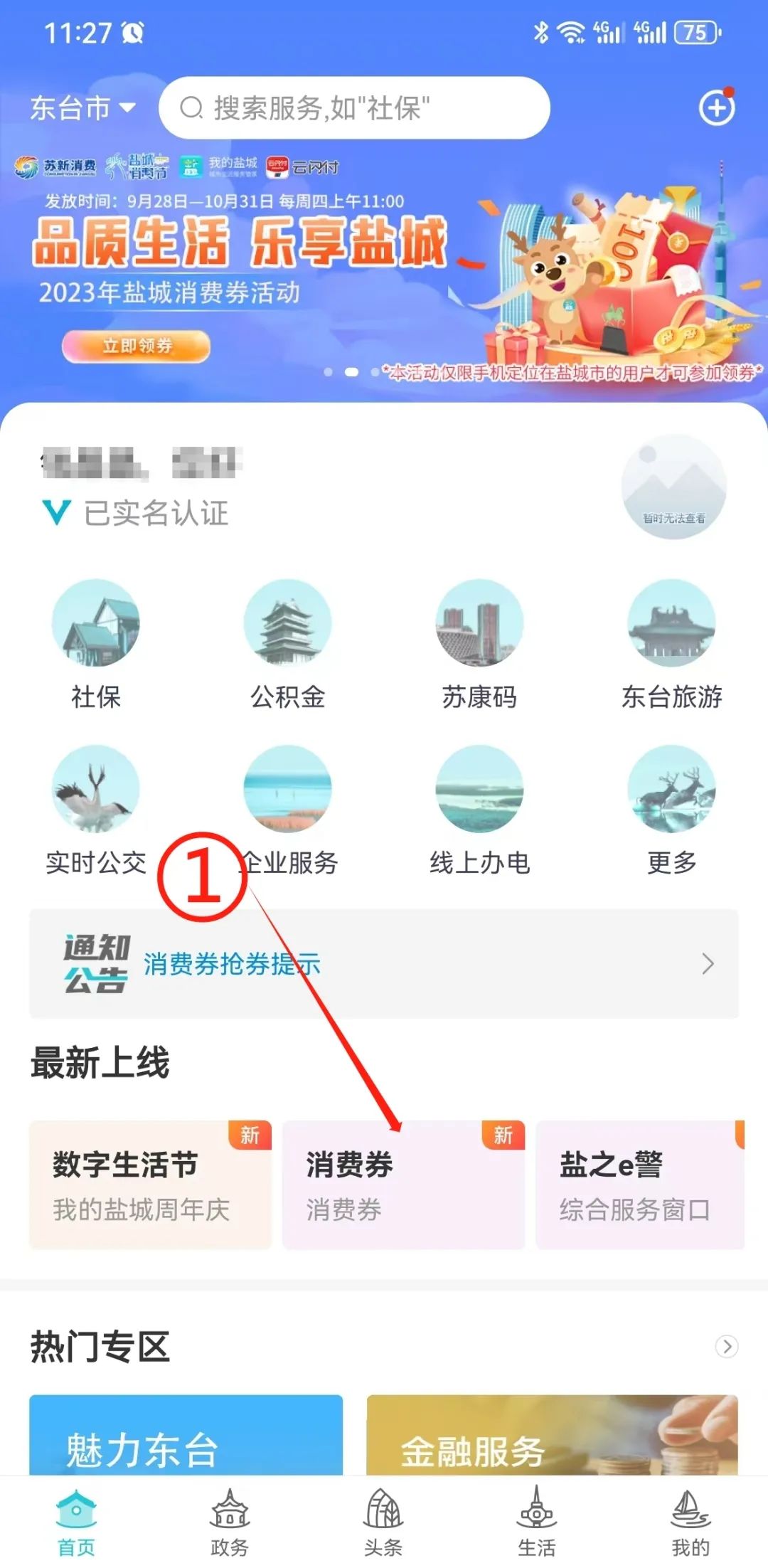Screen dimensions: 768x1568
Task: Open the plus icon menu
Action: [x=716, y=109]
